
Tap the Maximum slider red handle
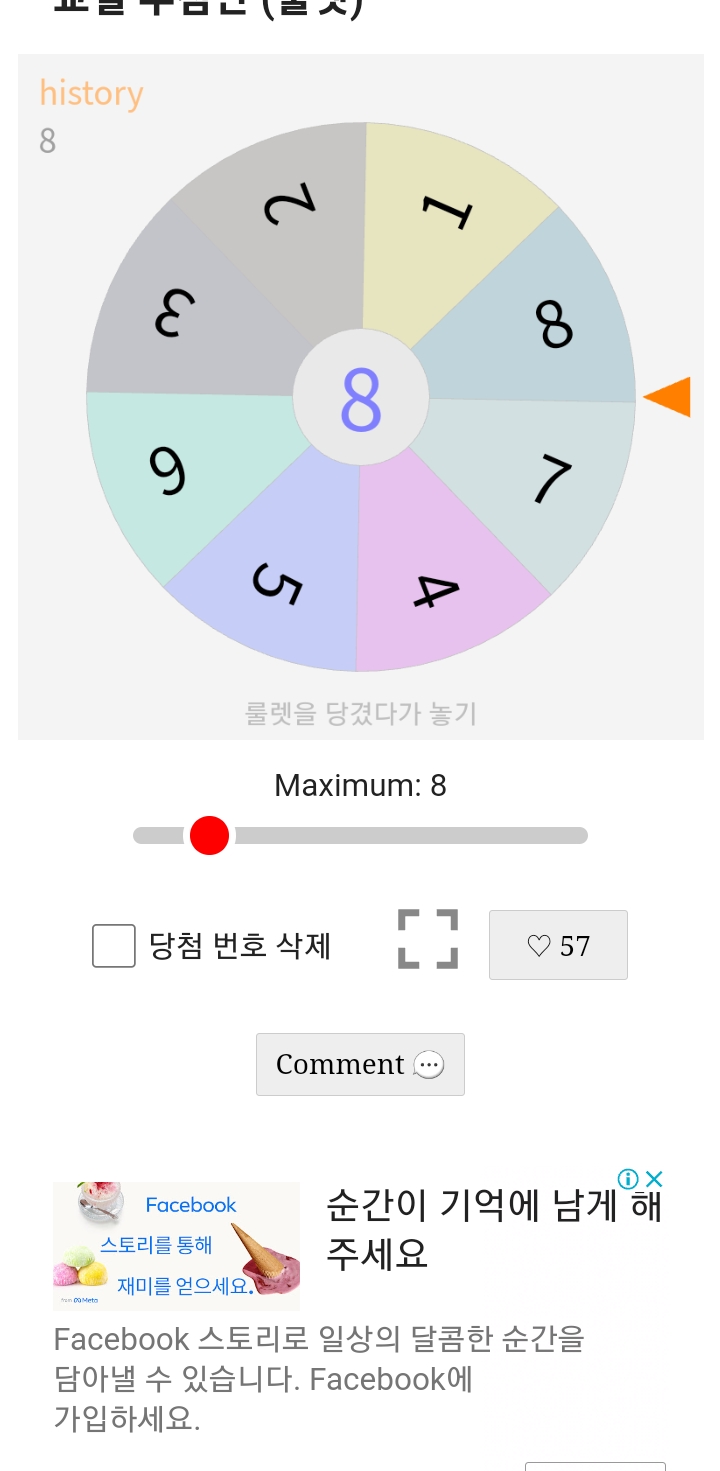click(x=210, y=835)
